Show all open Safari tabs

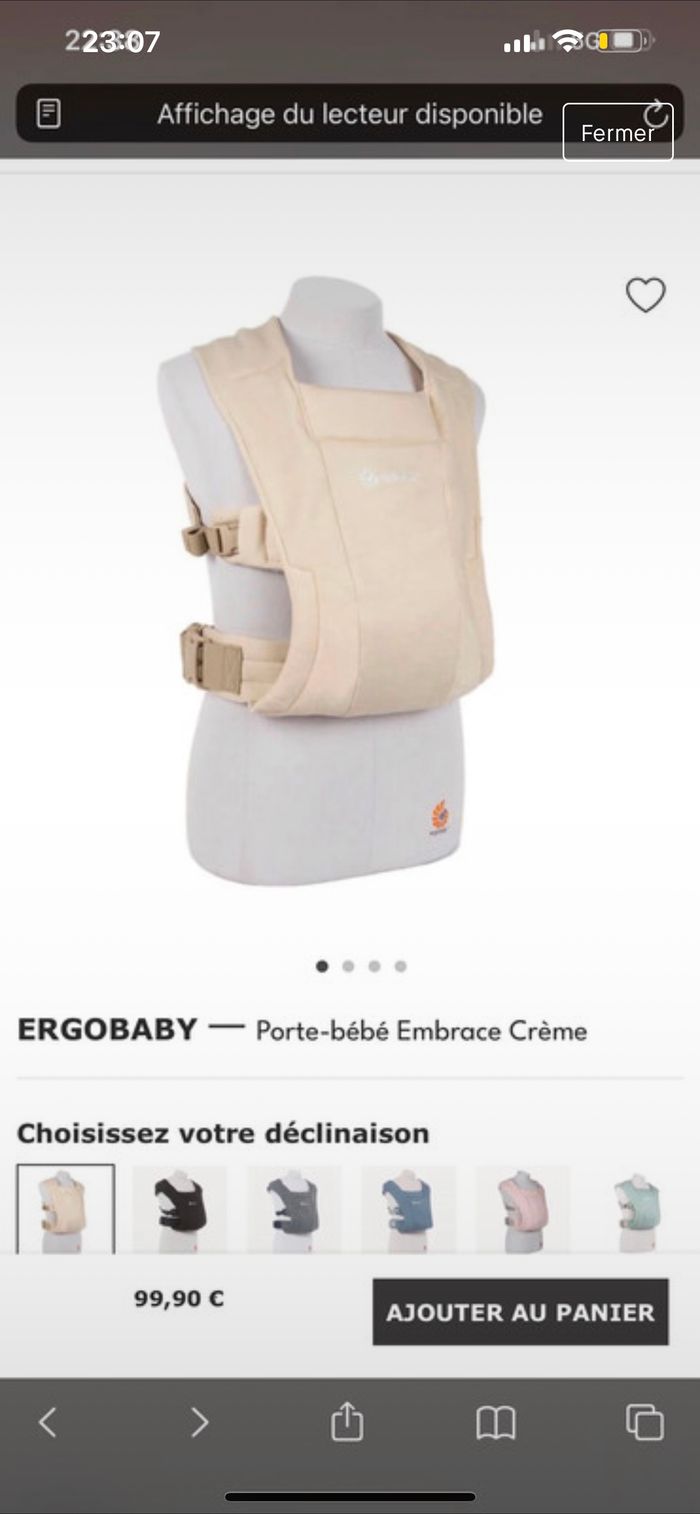[644, 1421]
